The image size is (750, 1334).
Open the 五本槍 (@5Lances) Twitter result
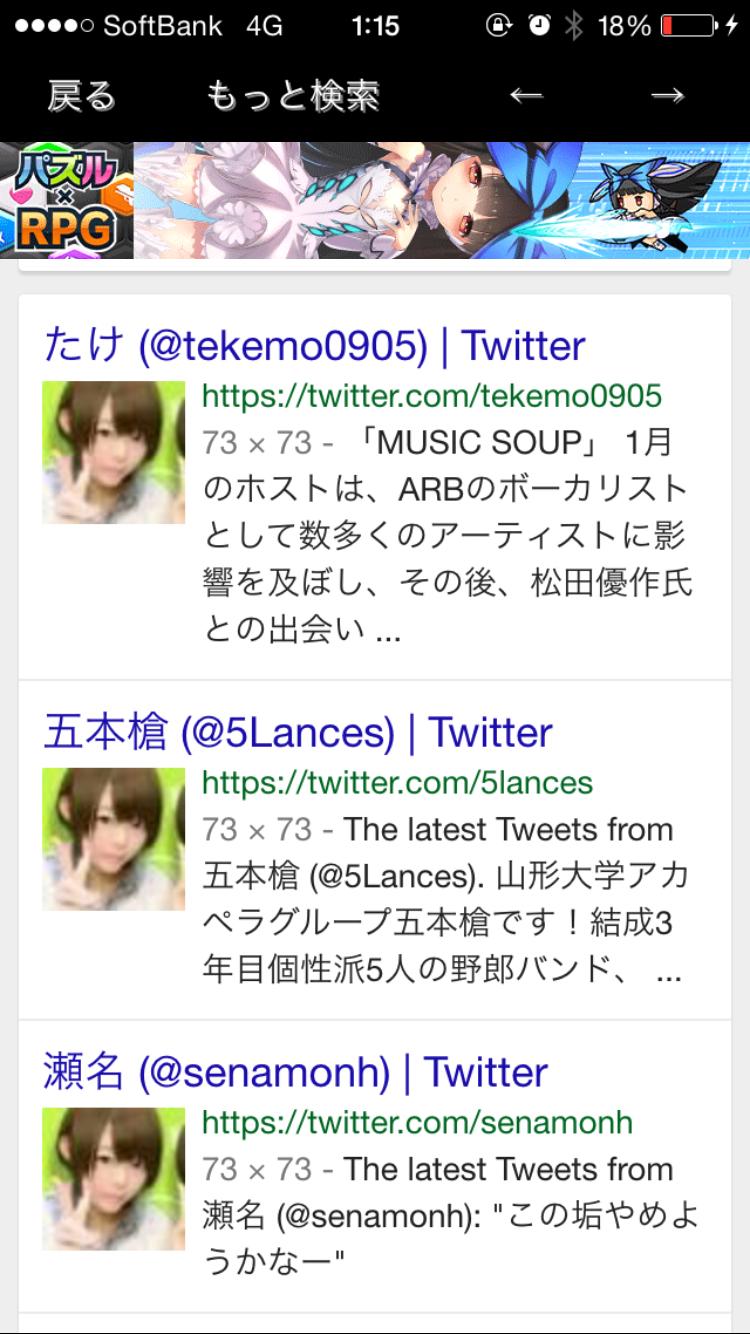click(x=298, y=733)
